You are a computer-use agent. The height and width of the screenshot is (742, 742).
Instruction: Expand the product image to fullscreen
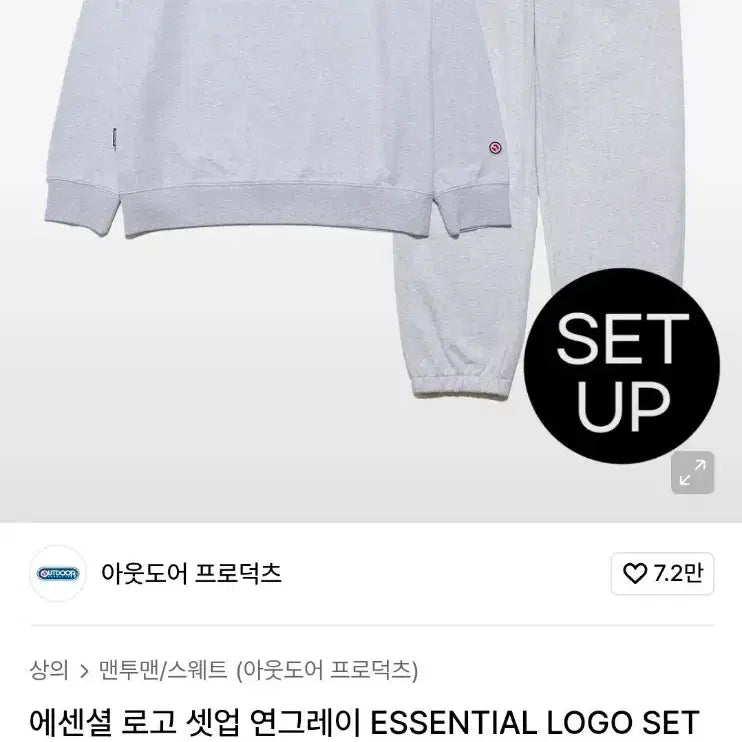pos(692,473)
